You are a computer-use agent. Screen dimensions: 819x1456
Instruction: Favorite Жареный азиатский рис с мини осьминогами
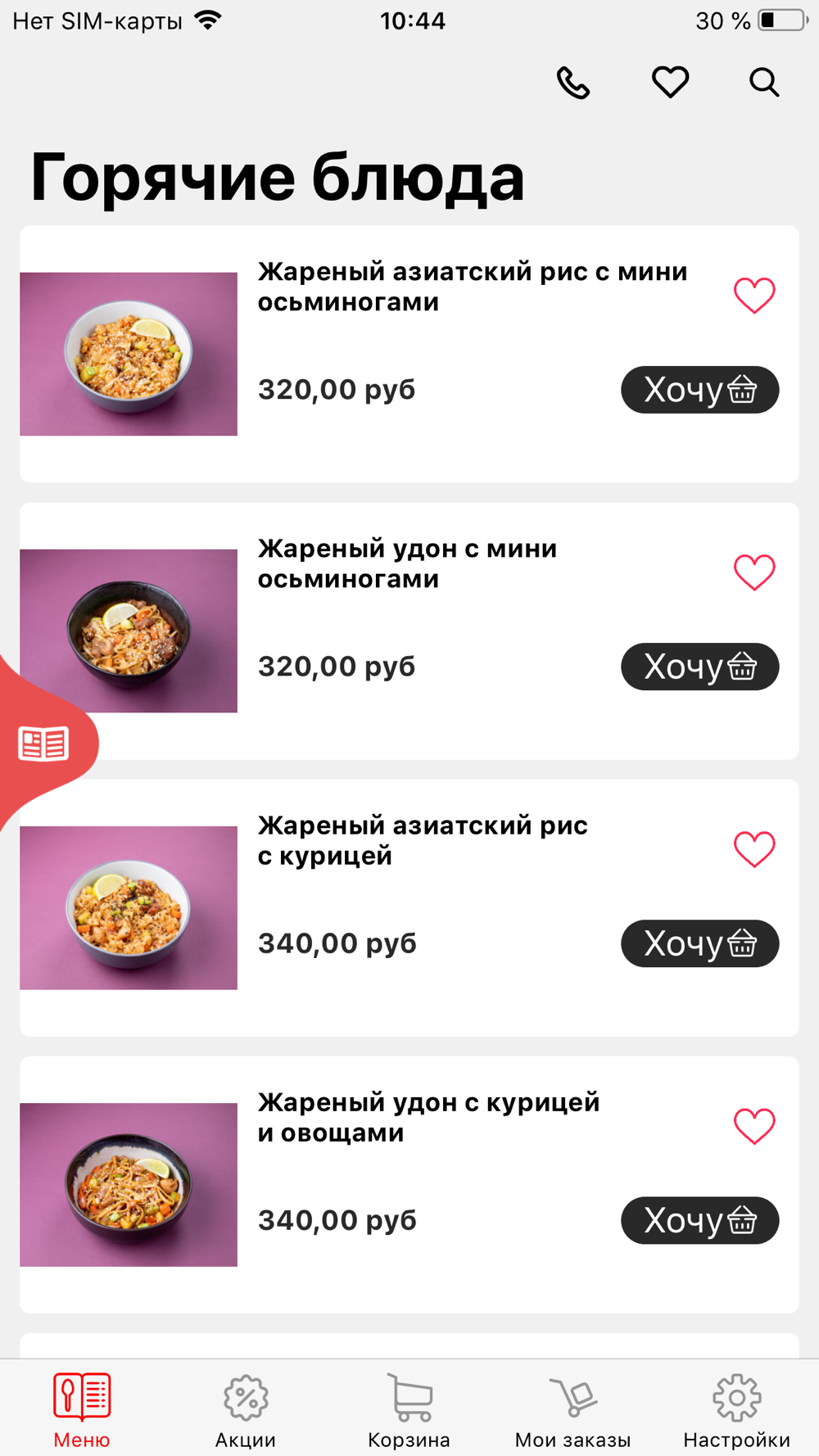tap(754, 295)
